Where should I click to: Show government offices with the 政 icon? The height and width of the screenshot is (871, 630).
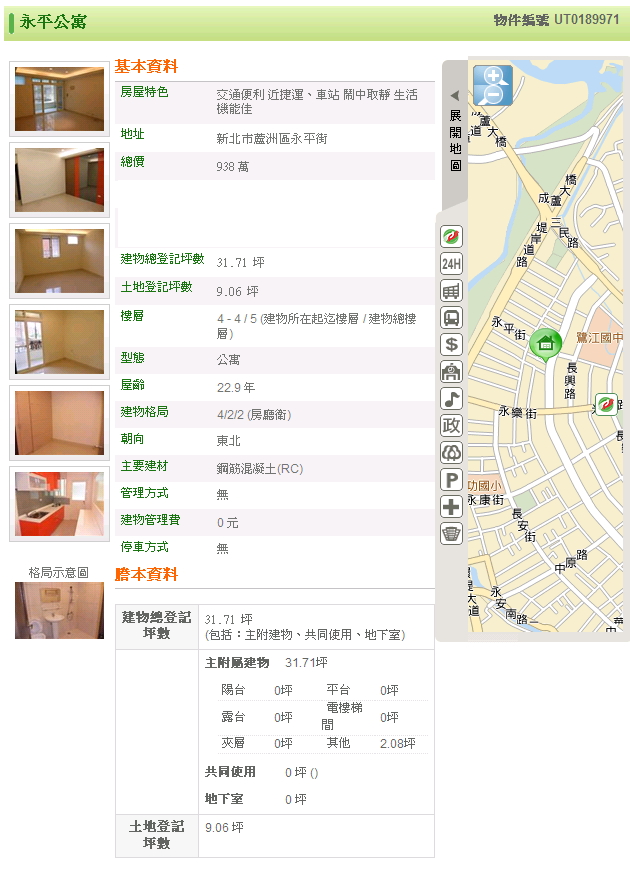coord(452,426)
